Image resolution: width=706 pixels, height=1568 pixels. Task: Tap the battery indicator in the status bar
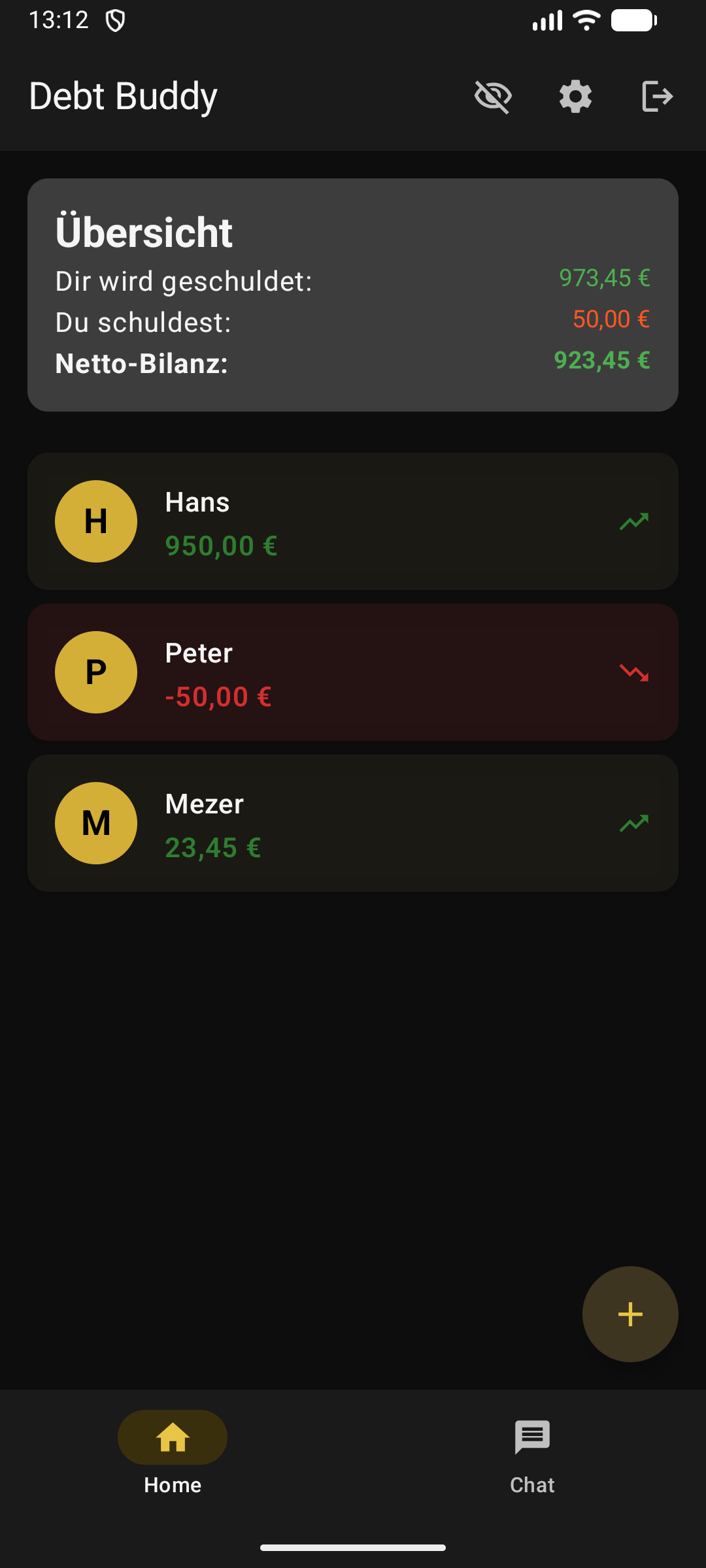(633, 20)
